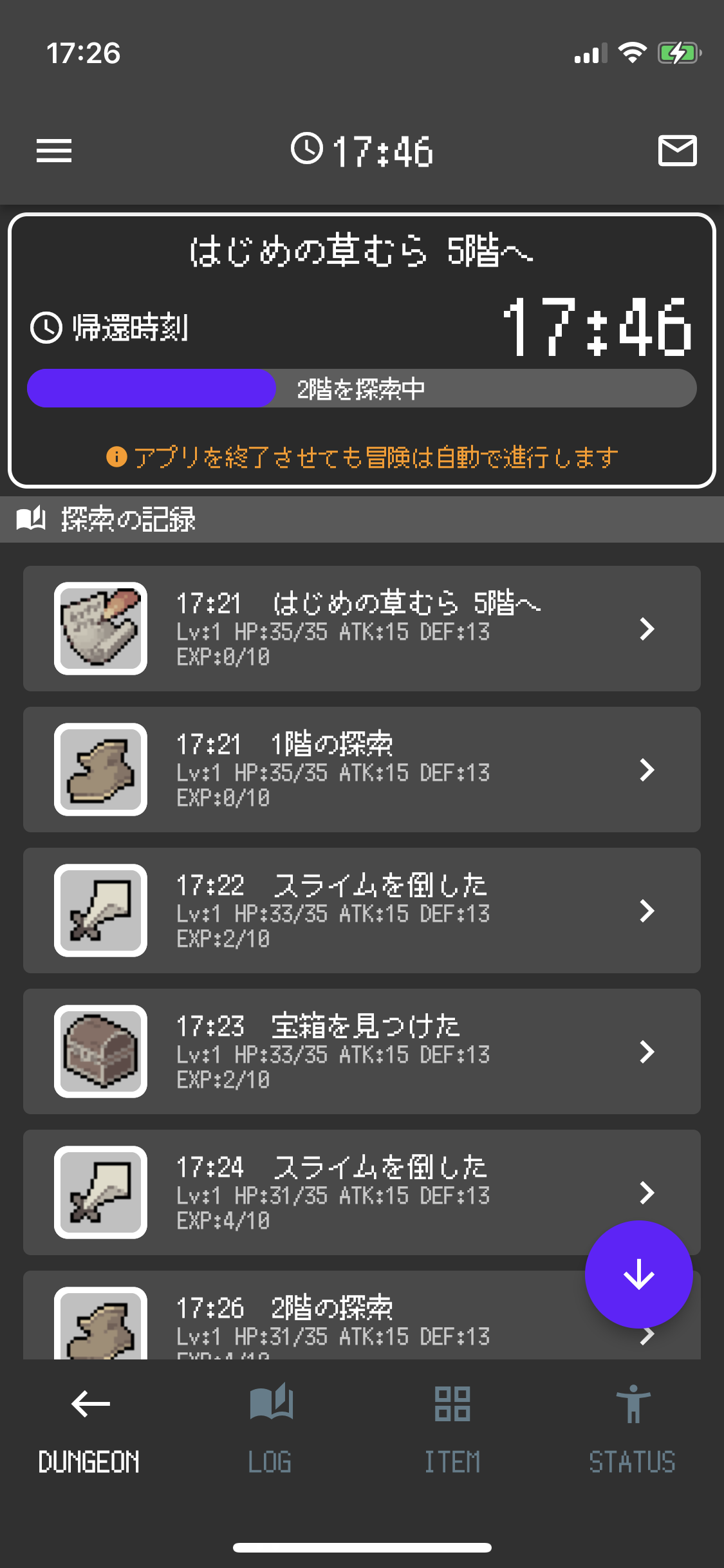View the 17:21 1階の探索 log entry
Screen dimensions: 724x1568
pyautogui.click(x=362, y=769)
